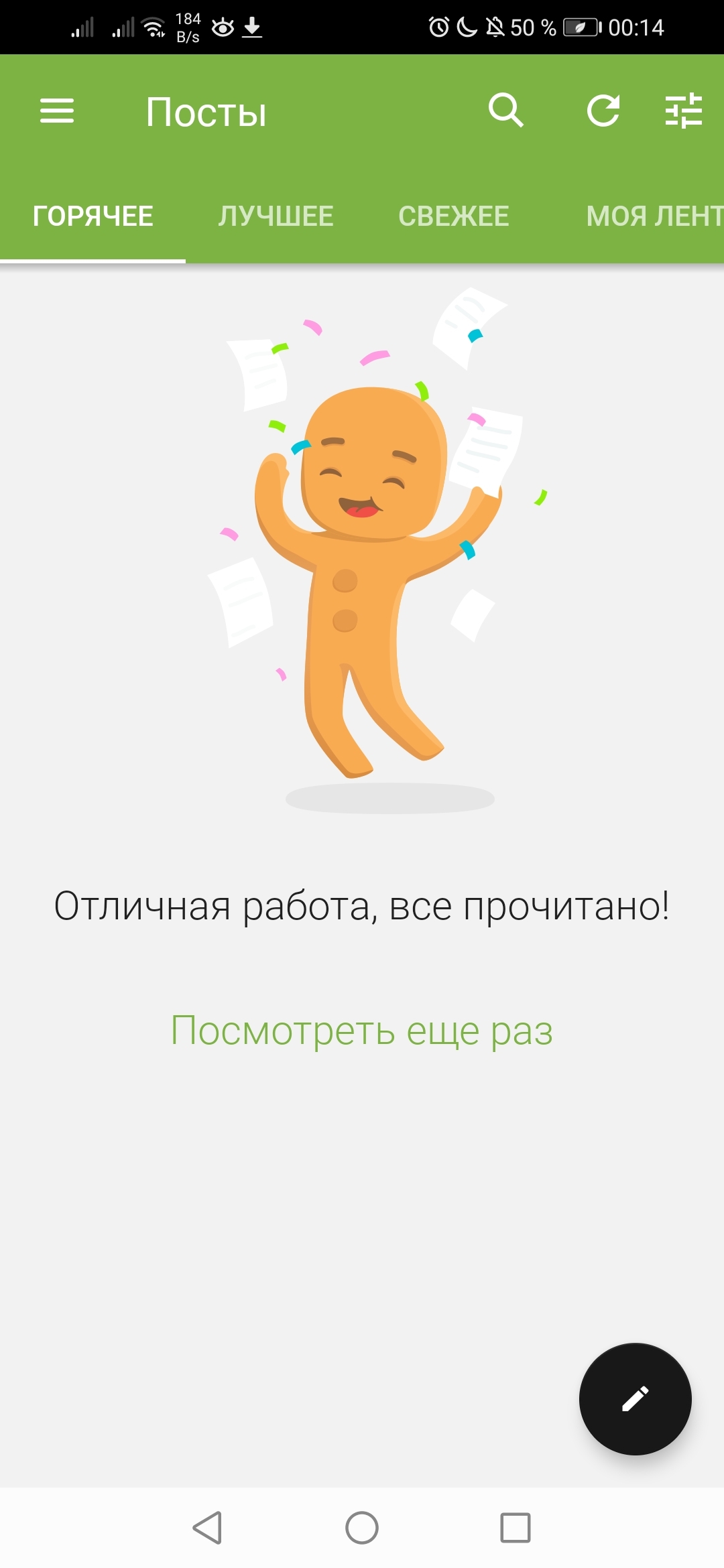Switch to the СВЕЖЕЕ tab

[454, 216]
